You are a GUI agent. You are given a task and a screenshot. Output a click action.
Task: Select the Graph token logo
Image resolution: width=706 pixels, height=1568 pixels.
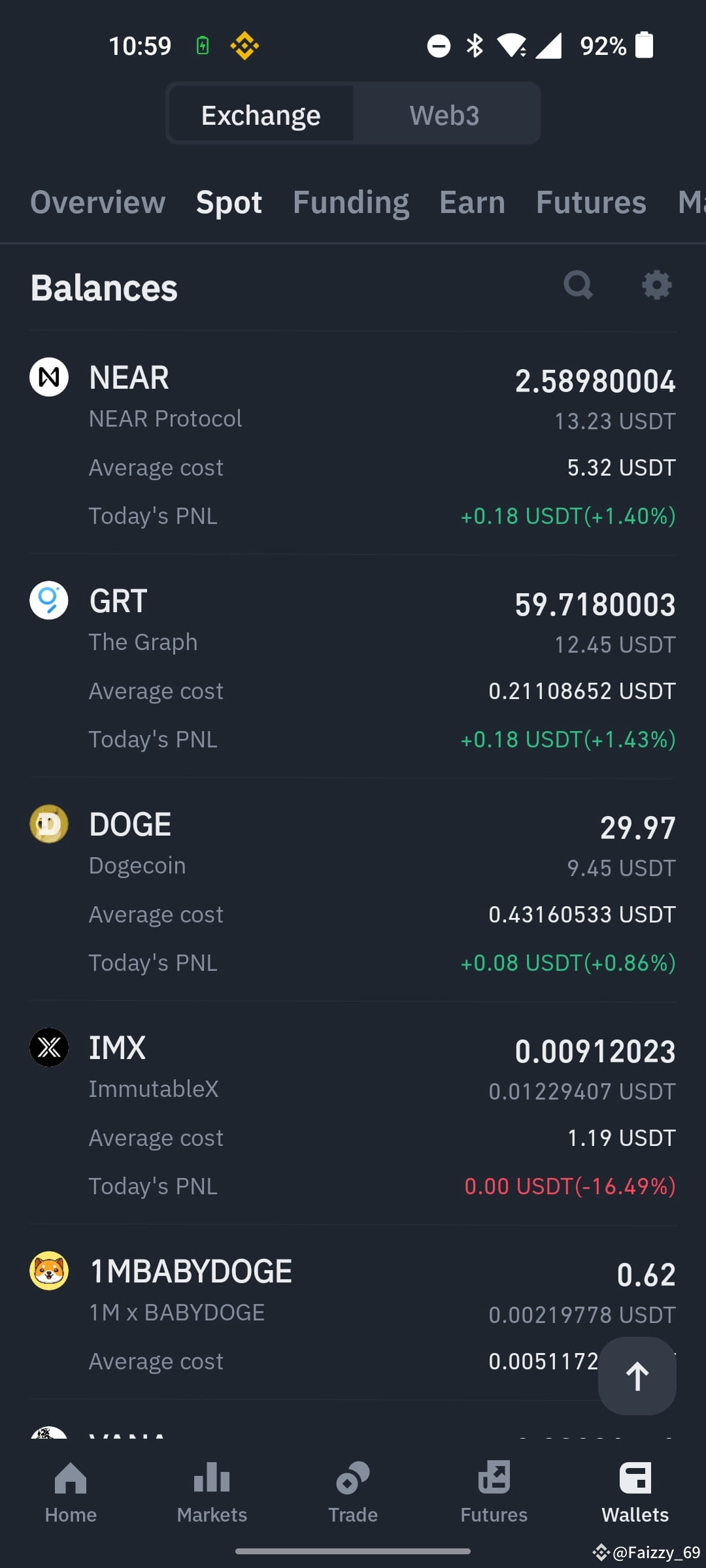coord(48,600)
